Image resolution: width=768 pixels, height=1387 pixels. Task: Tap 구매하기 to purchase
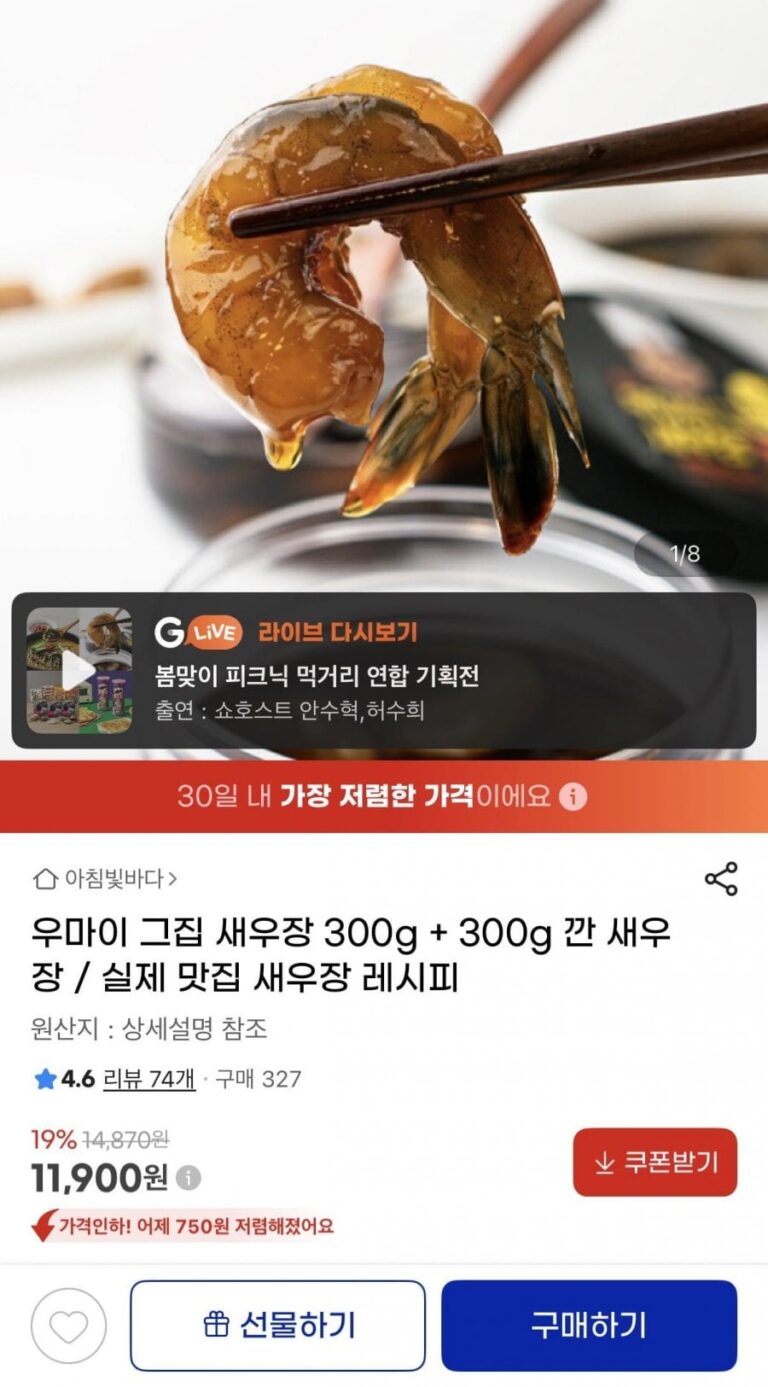[589, 1326]
